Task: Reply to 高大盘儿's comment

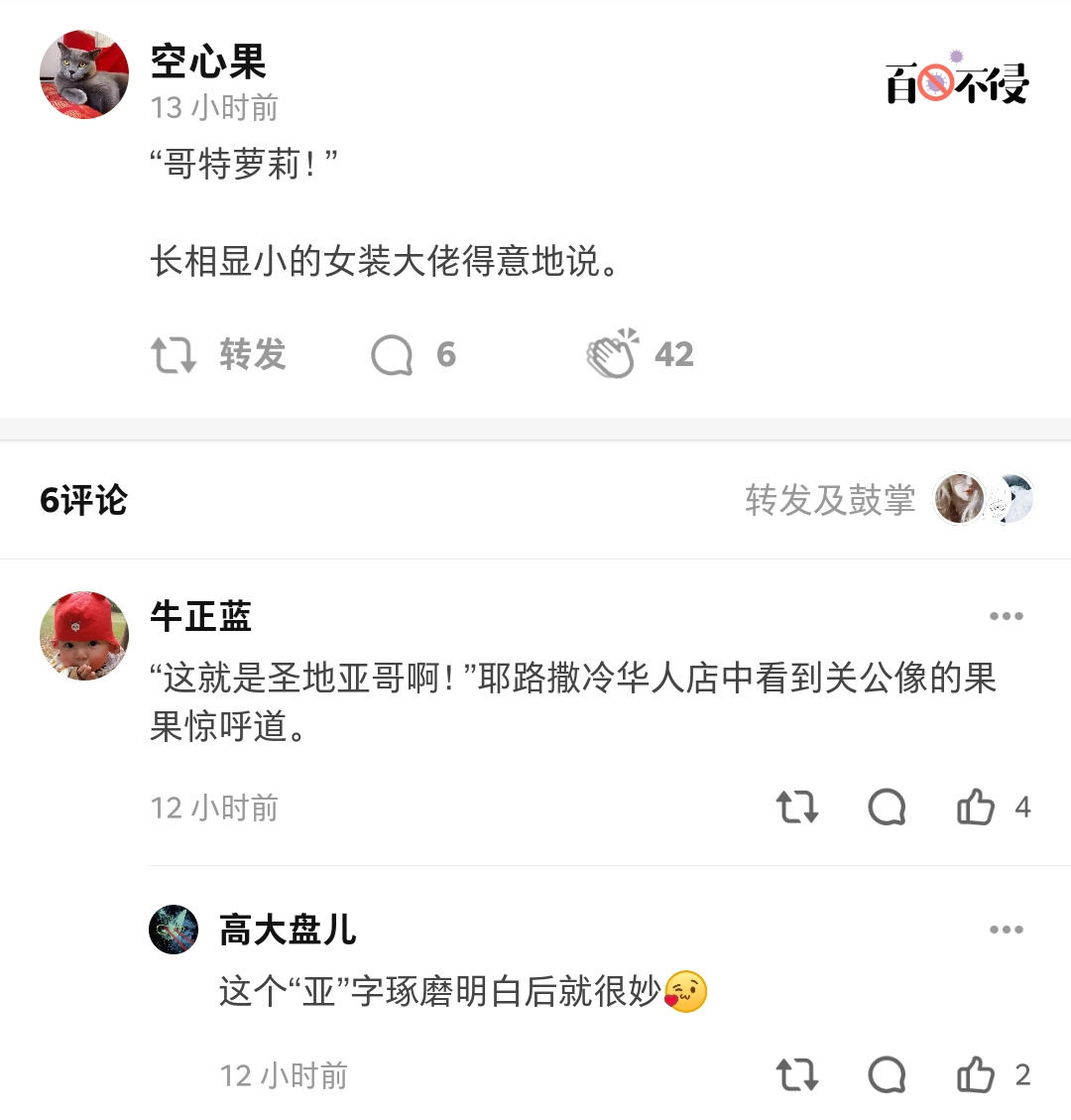Action: coord(887,1074)
